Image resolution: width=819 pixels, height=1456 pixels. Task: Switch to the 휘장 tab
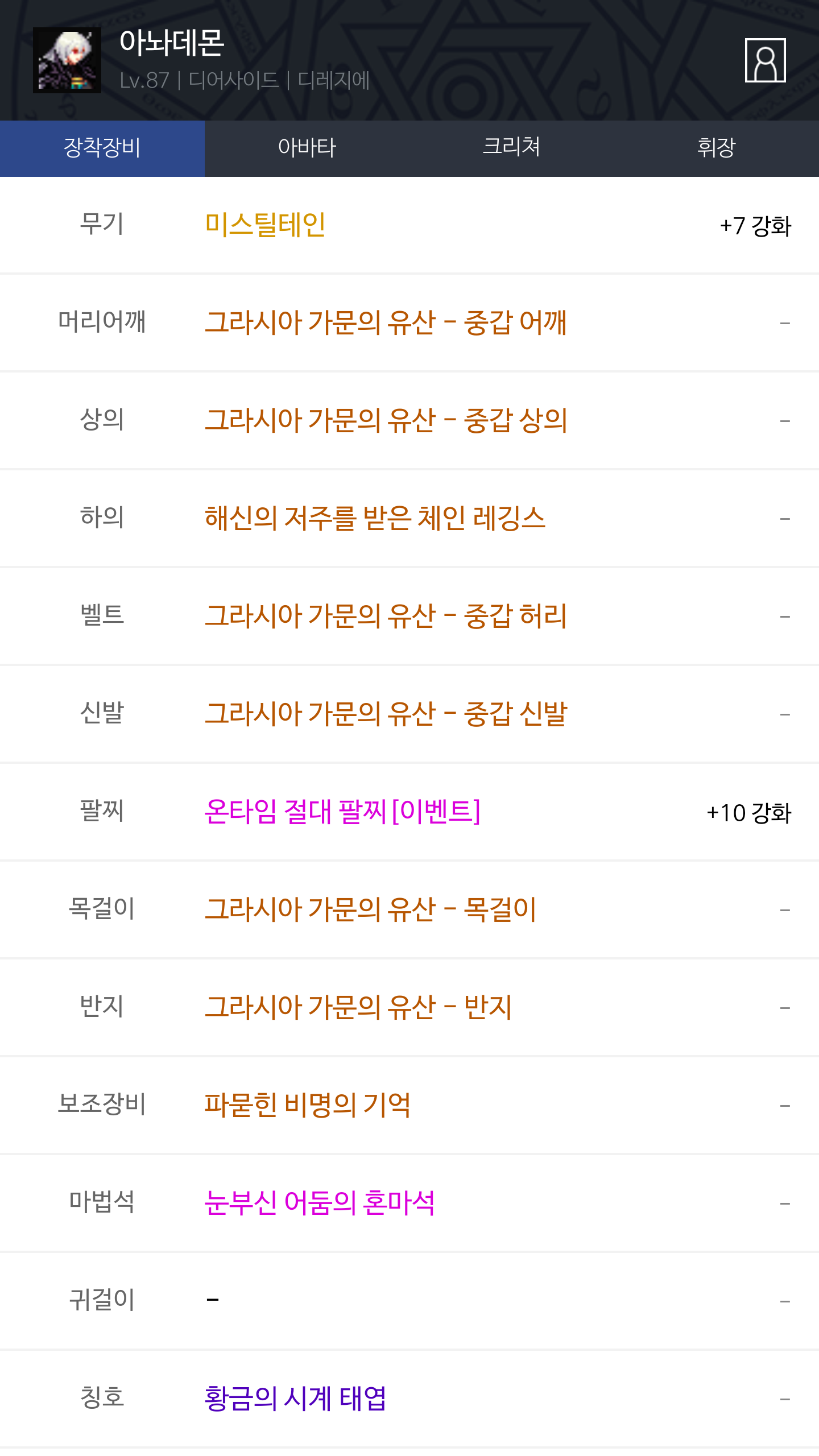[717, 148]
